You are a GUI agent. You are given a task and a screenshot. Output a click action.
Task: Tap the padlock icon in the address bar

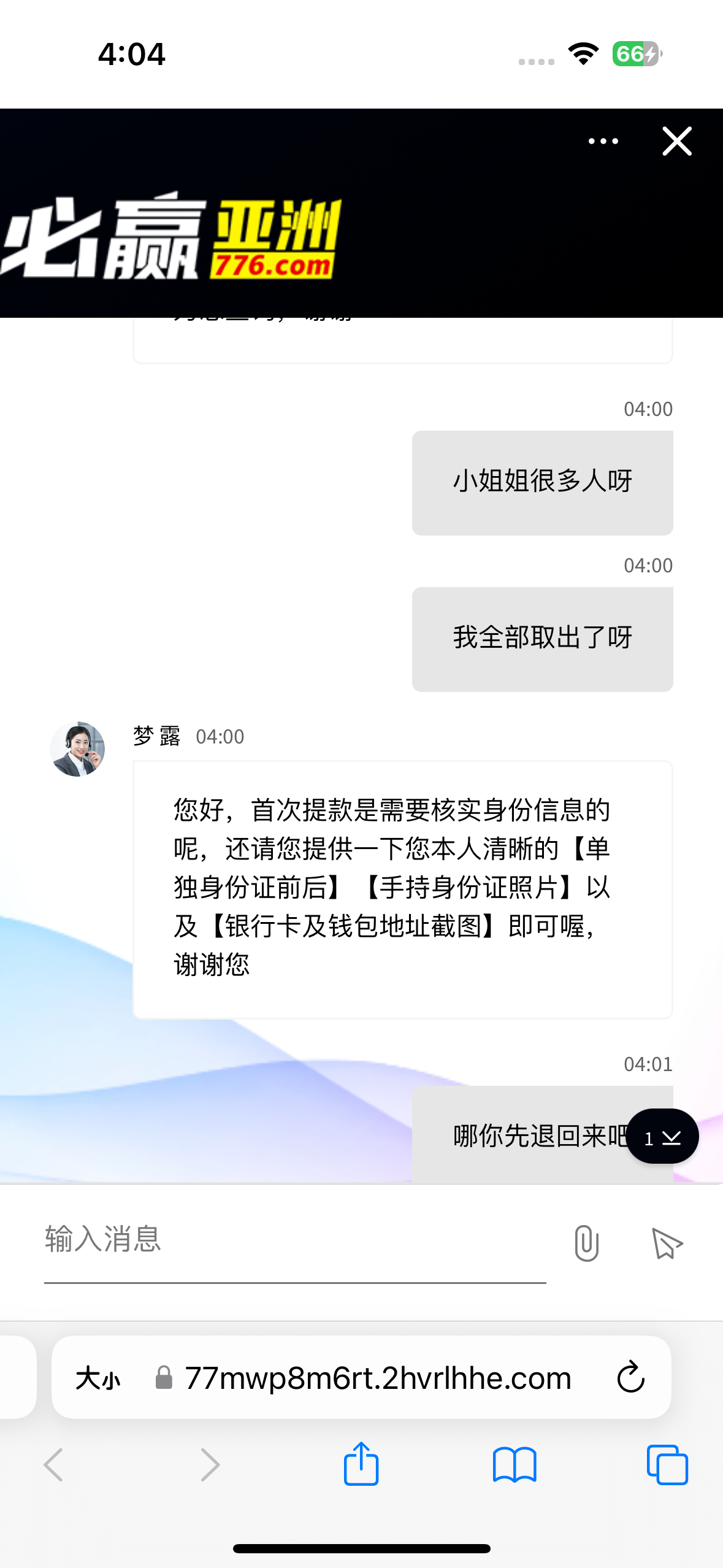(163, 1377)
